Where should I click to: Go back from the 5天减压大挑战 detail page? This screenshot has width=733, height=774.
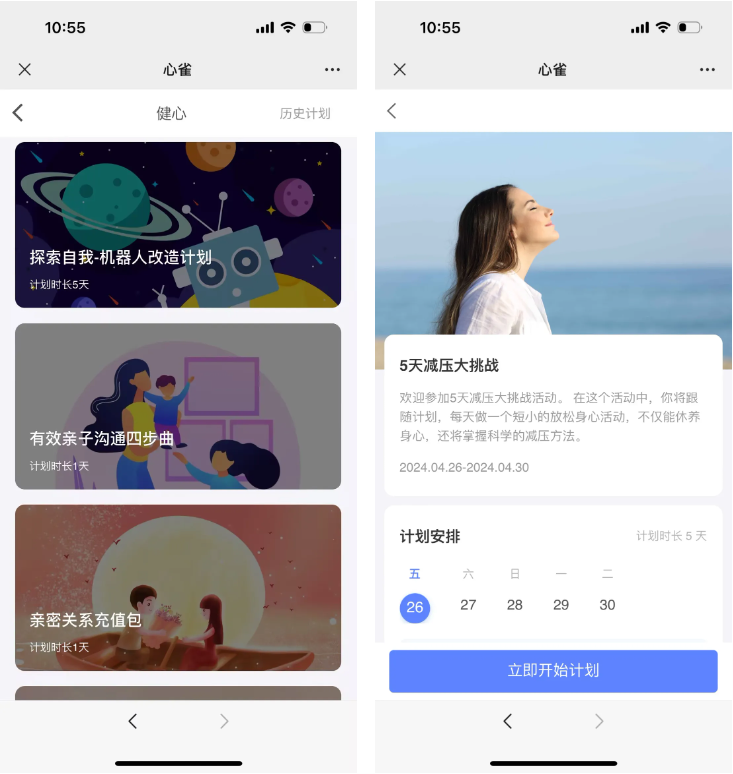coord(392,111)
